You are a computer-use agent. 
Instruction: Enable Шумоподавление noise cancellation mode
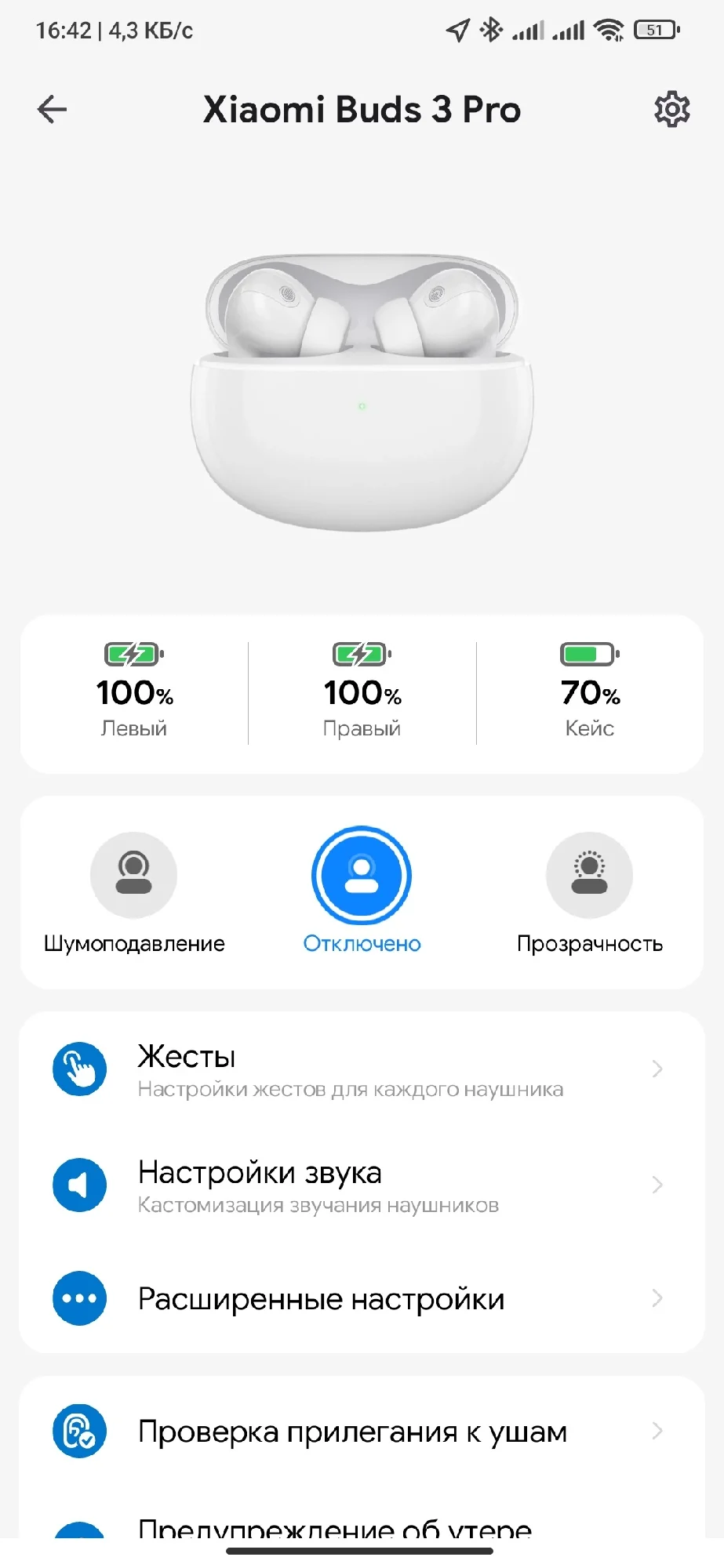pyautogui.click(x=134, y=876)
